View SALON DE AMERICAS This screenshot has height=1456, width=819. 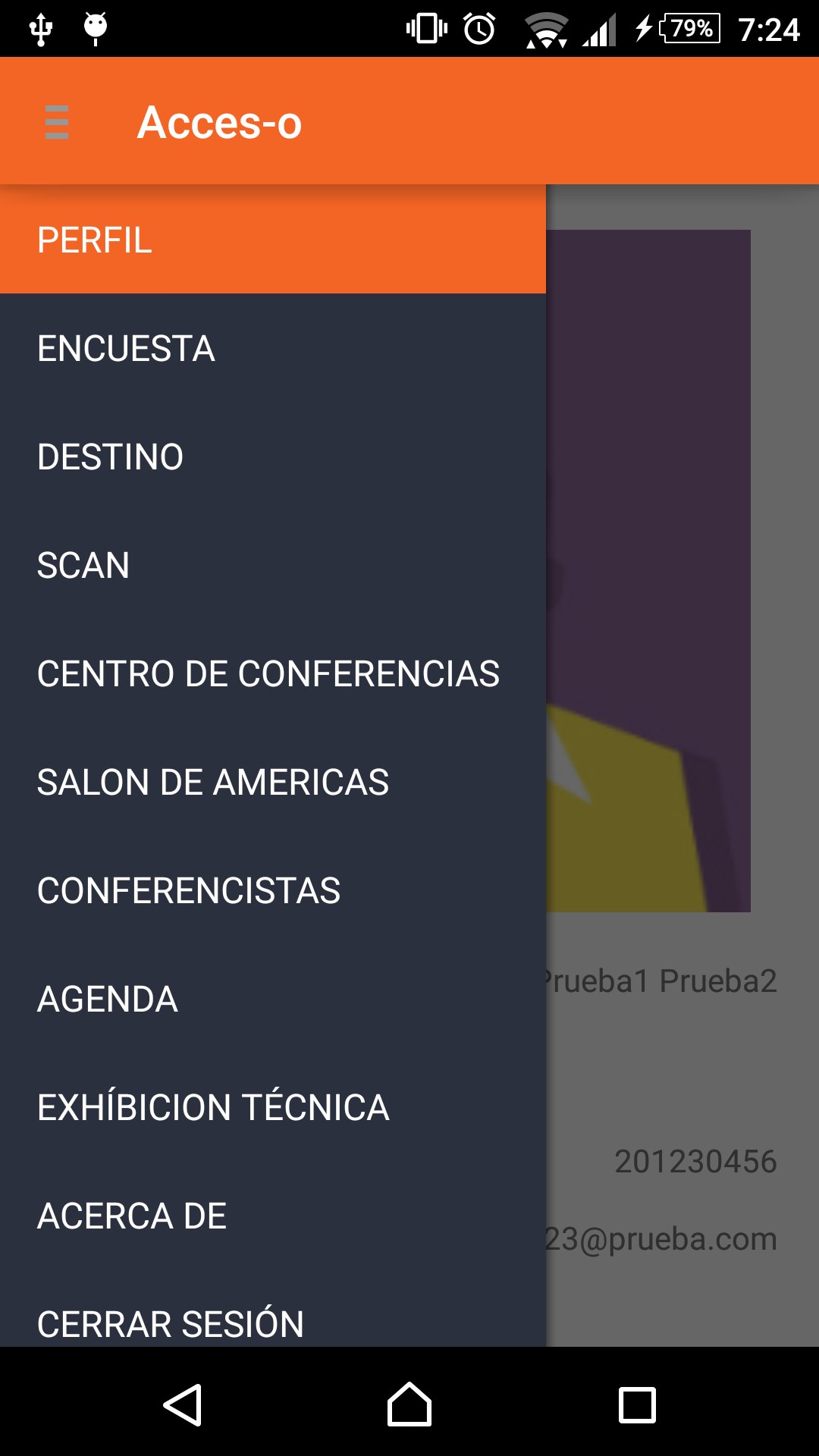(x=212, y=782)
